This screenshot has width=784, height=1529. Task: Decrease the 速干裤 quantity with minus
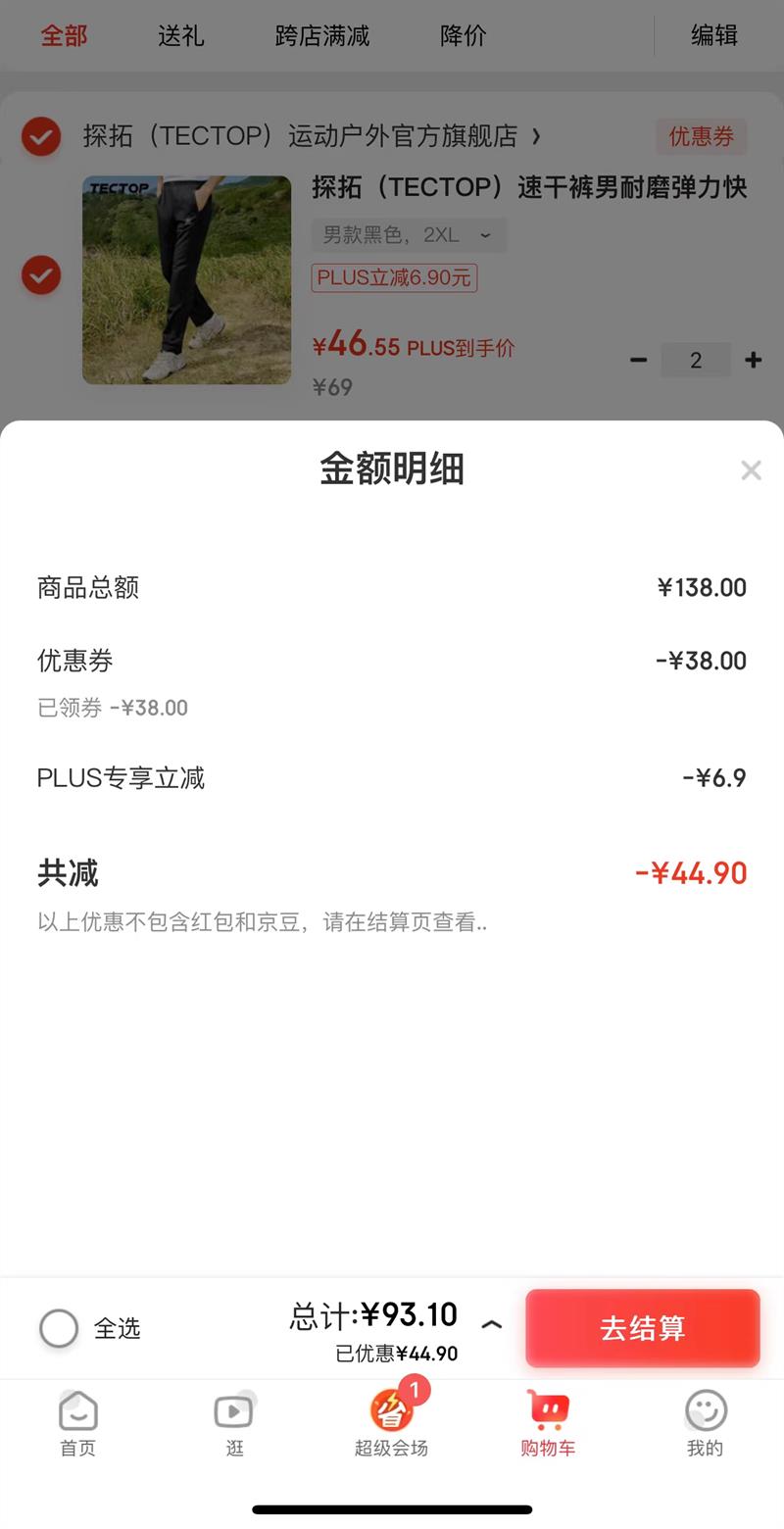click(639, 360)
